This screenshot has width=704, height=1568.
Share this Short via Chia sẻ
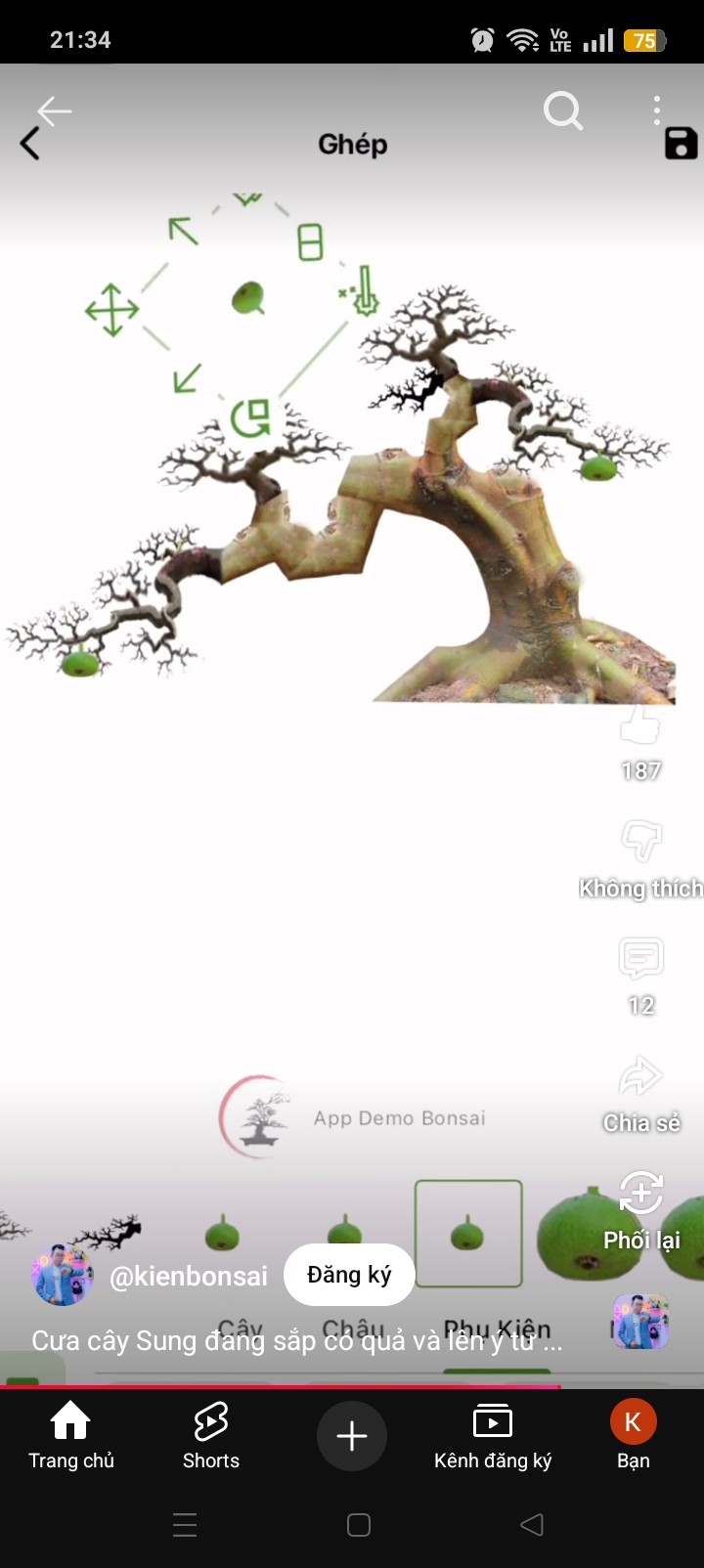[x=640, y=1077]
